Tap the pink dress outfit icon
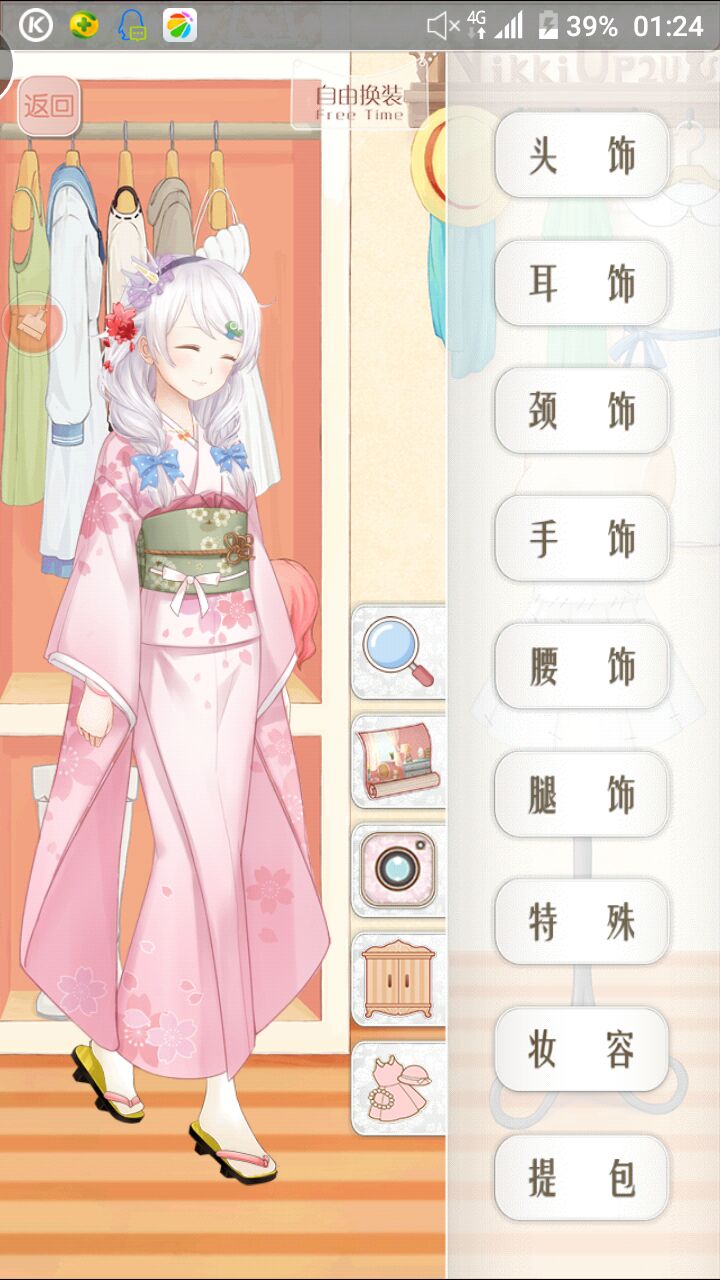 [x=399, y=1088]
